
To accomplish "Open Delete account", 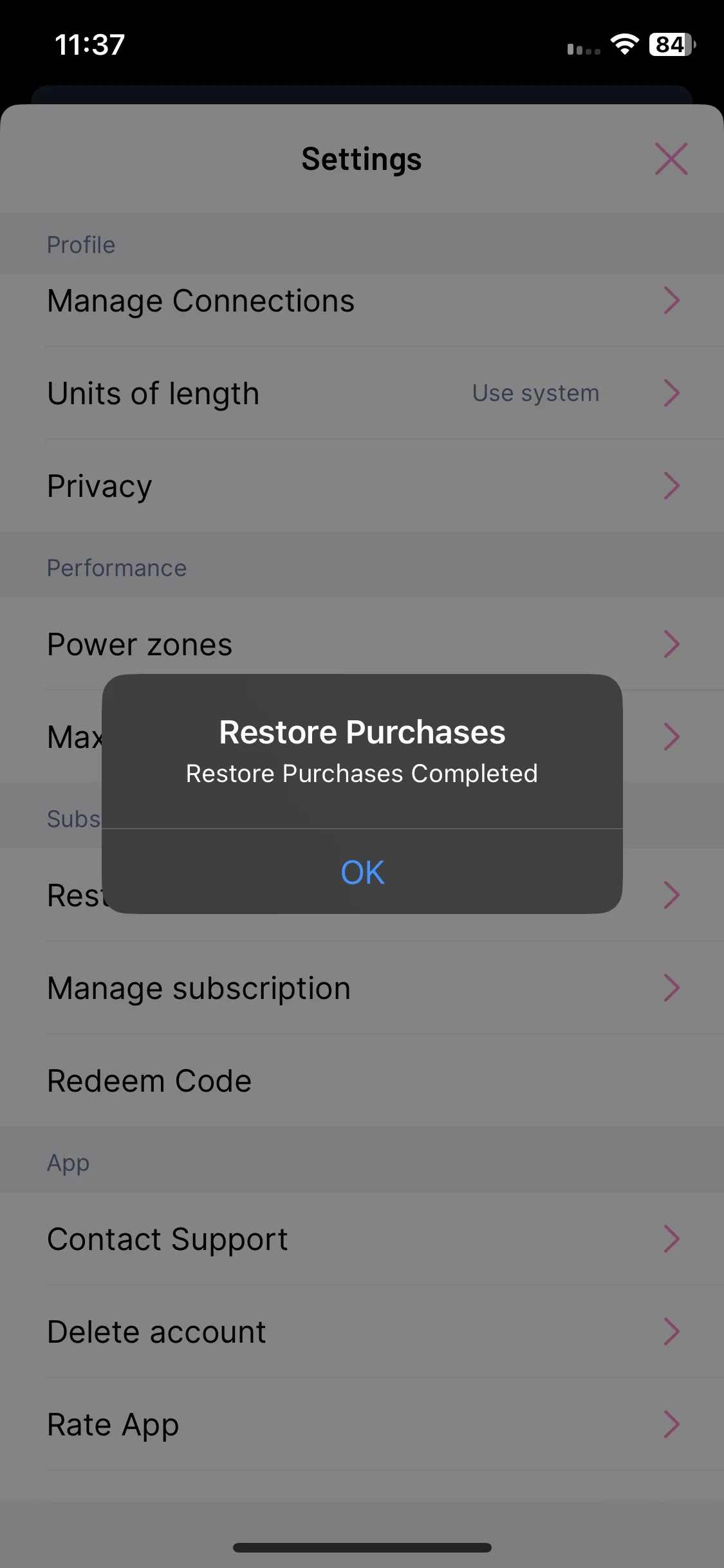I will (x=362, y=1332).
